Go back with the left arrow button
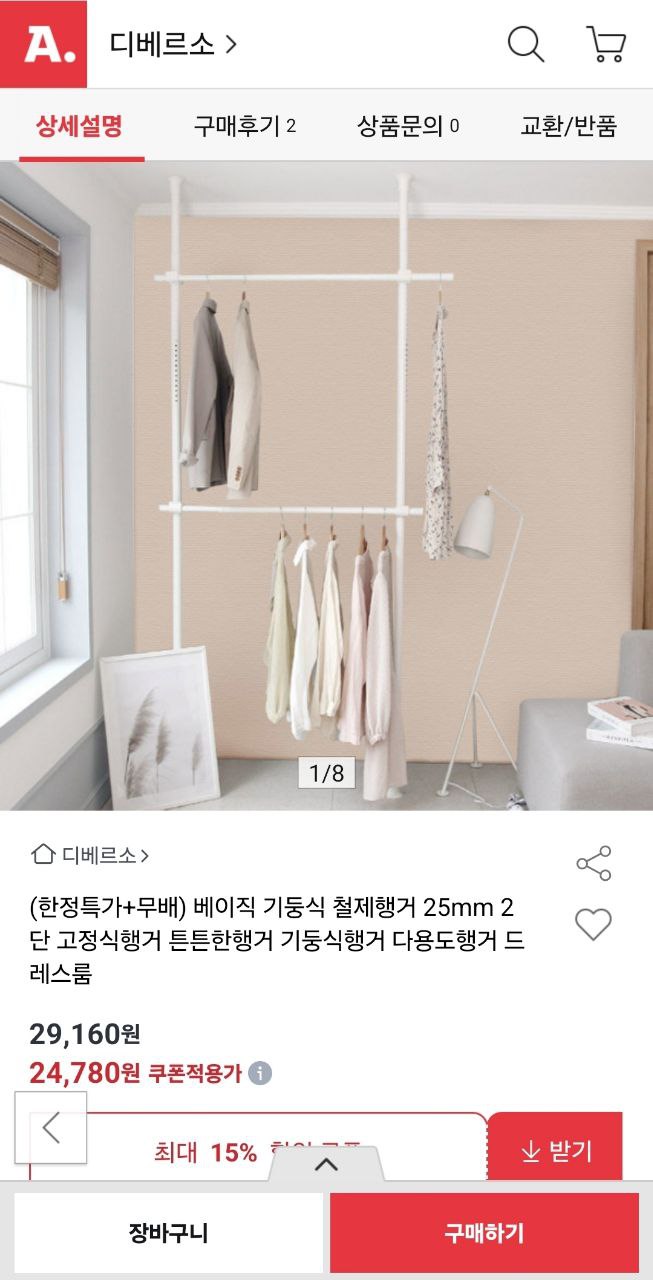The height and width of the screenshot is (1280, 653). (51, 1127)
